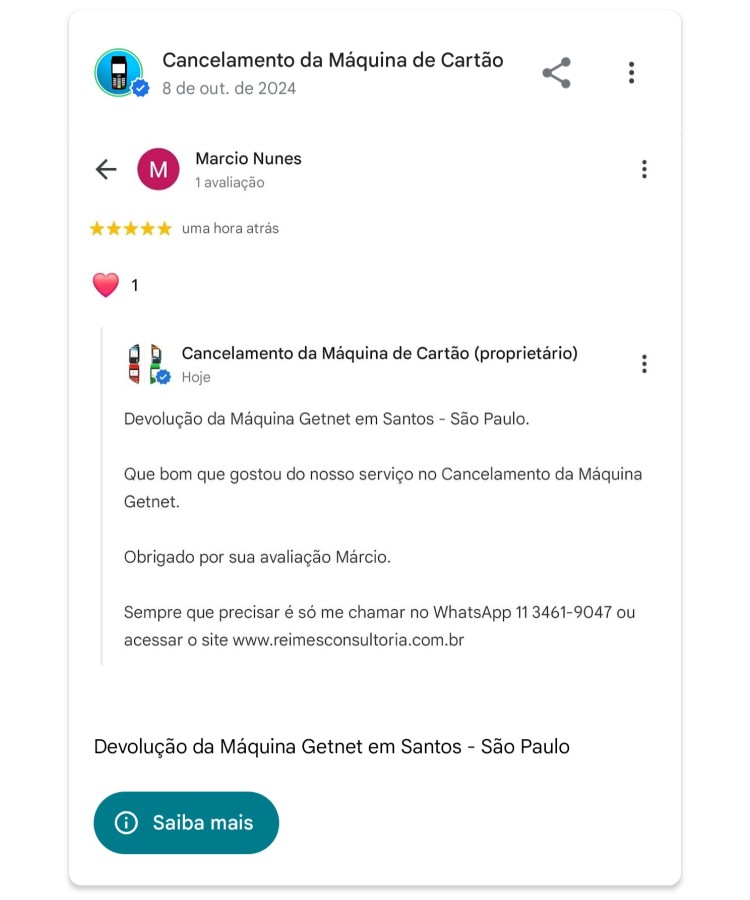Toggle the heart reaction on the review
The width and height of the screenshot is (750, 900).
(104, 283)
